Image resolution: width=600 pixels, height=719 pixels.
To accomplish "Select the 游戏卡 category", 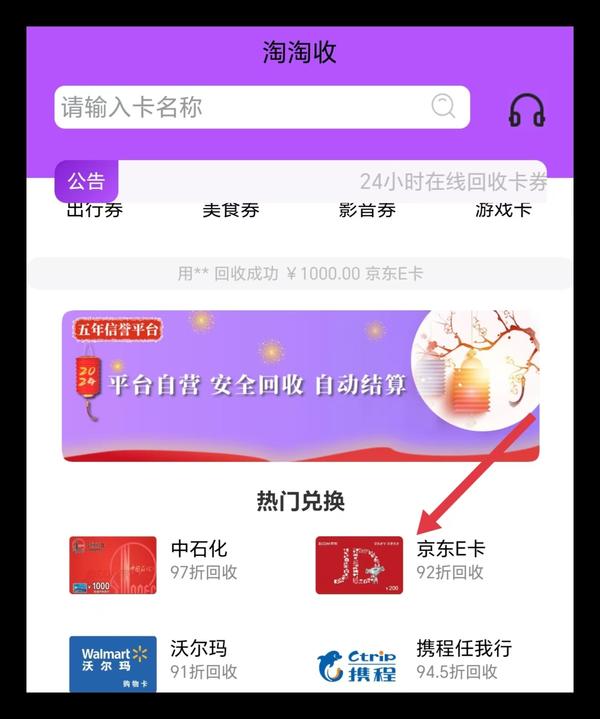I will pyautogui.click(x=503, y=211).
